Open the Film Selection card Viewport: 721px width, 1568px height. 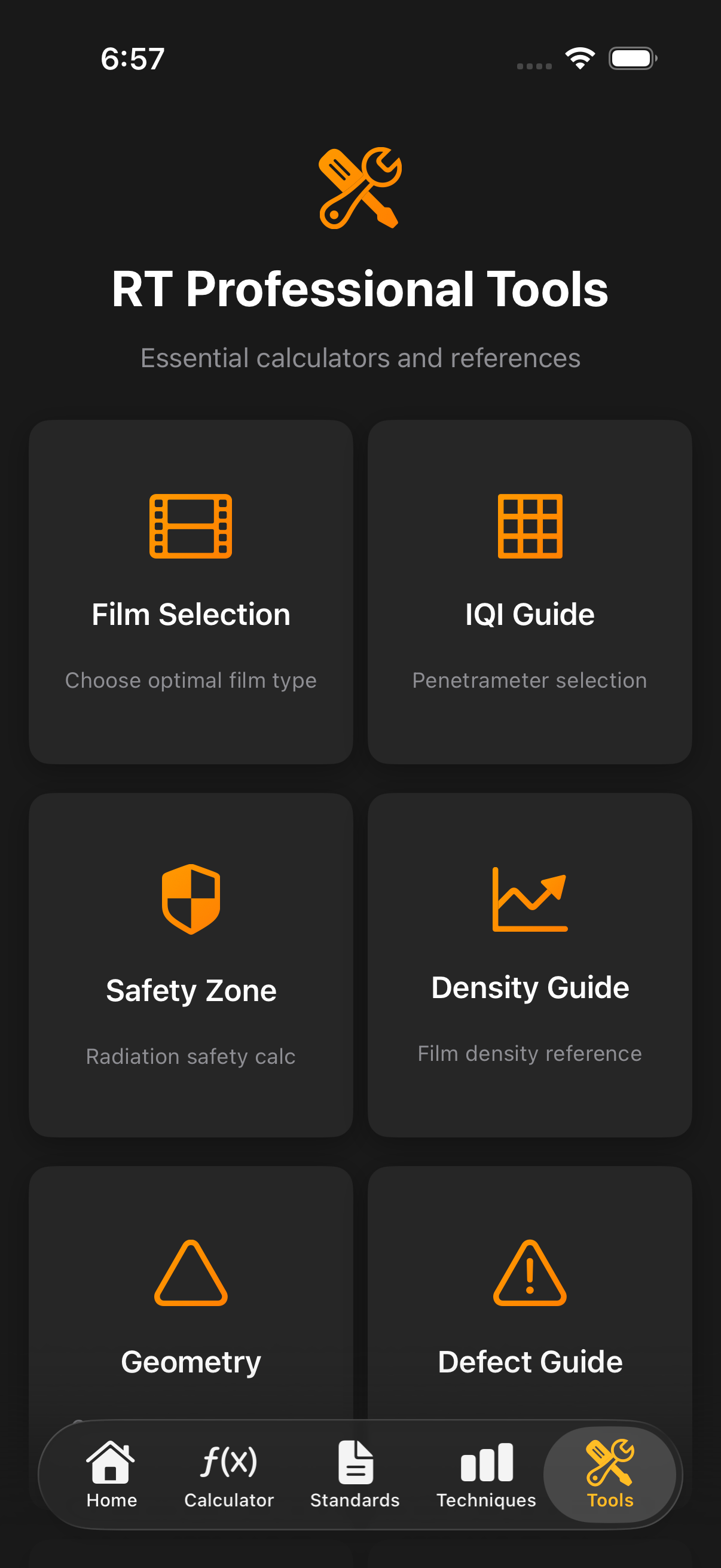(191, 590)
